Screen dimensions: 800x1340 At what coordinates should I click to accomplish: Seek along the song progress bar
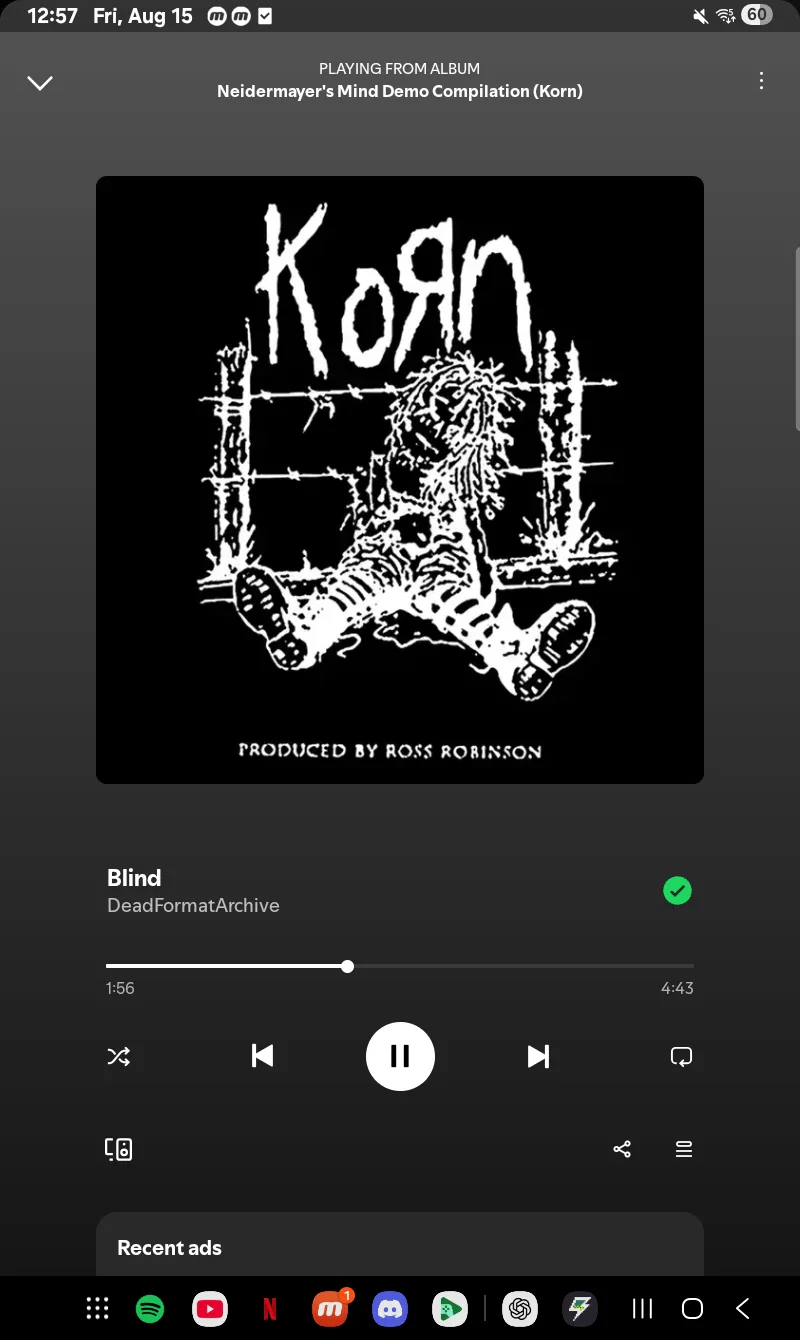coord(400,966)
